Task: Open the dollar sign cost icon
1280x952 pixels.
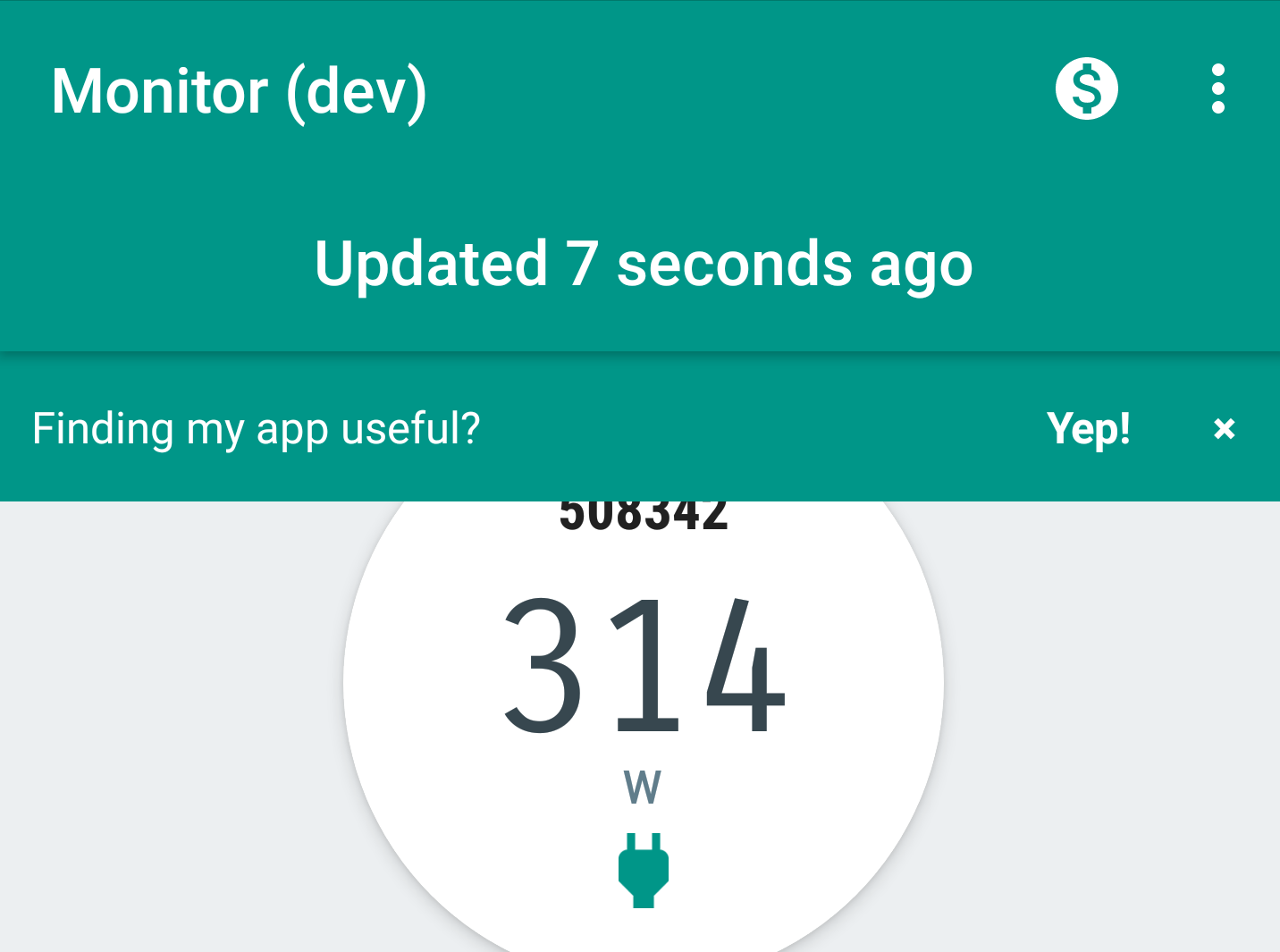Action: tap(1086, 89)
